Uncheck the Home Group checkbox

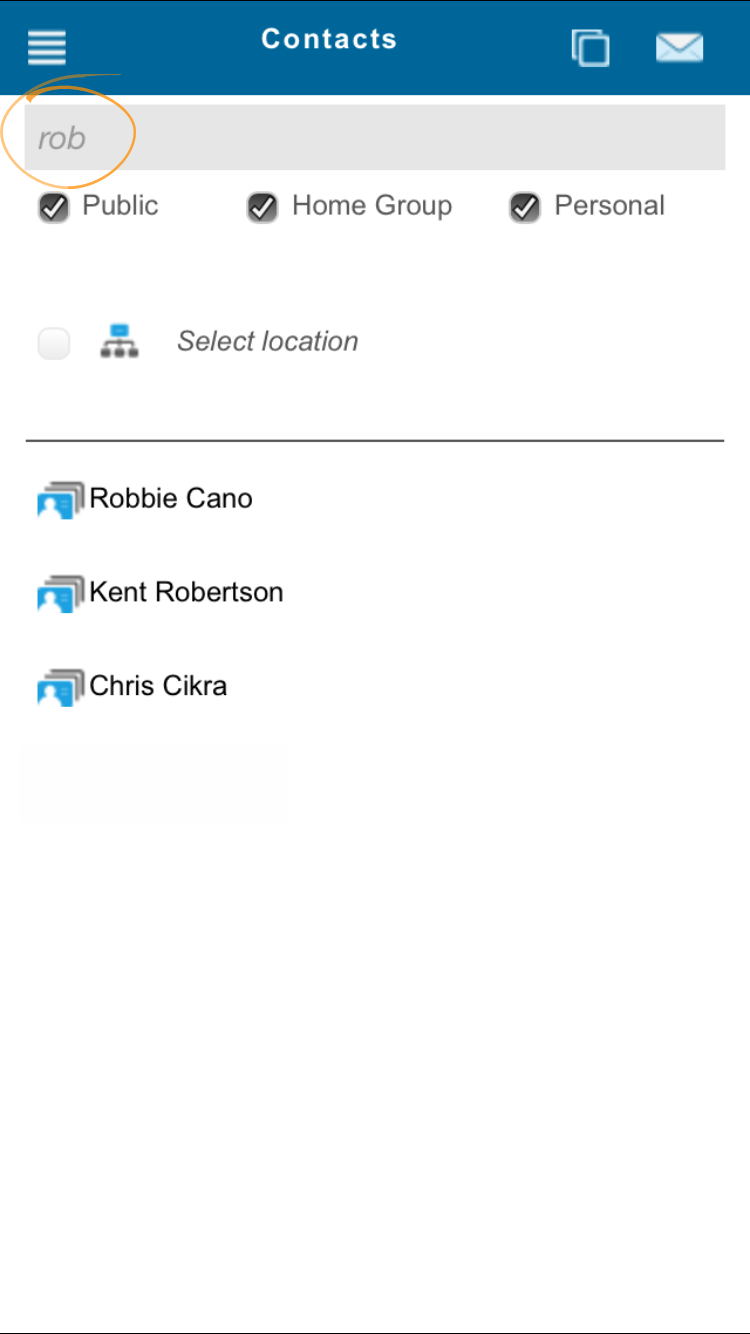coord(262,207)
